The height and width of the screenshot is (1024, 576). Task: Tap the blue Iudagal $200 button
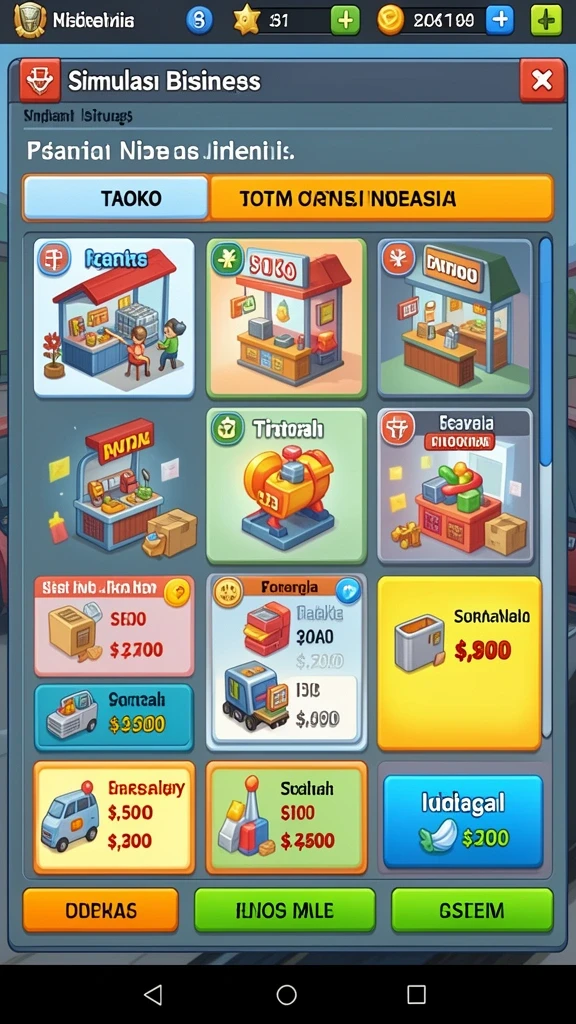[x=463, y=821]
